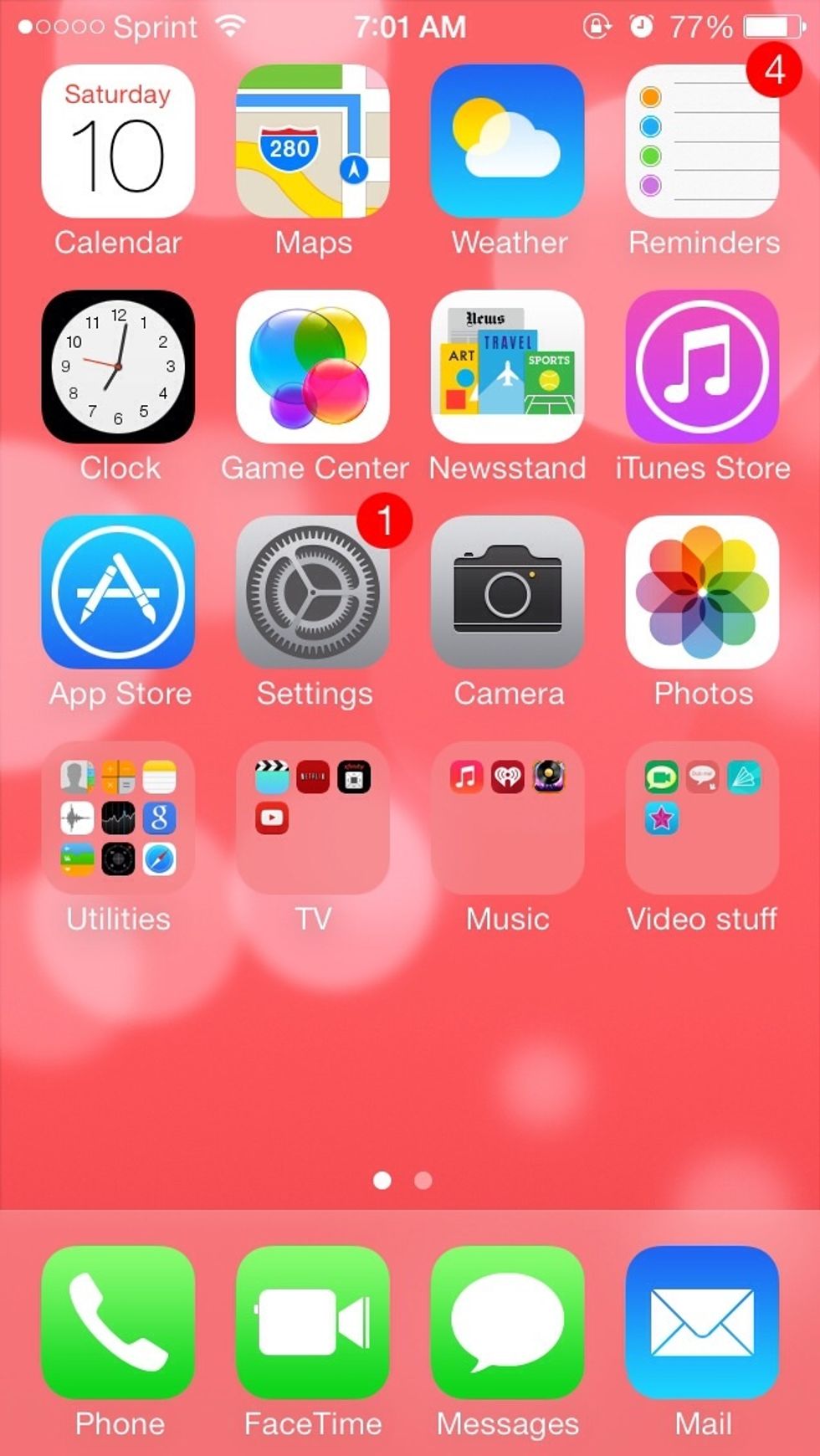
Task: Launch the App Store
Action: tap(117, 592)
